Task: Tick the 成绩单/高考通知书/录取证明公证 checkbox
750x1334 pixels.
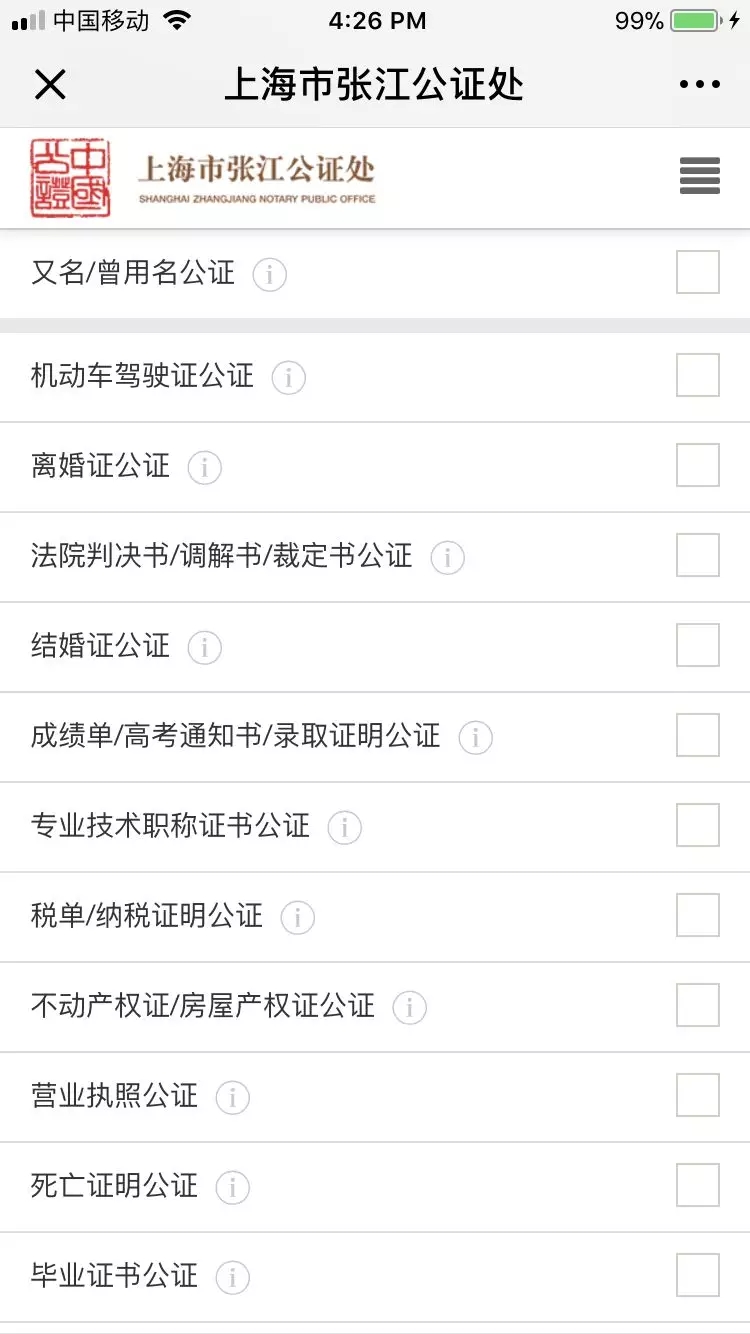Action: pyautogui.click(x=698, y=735)
